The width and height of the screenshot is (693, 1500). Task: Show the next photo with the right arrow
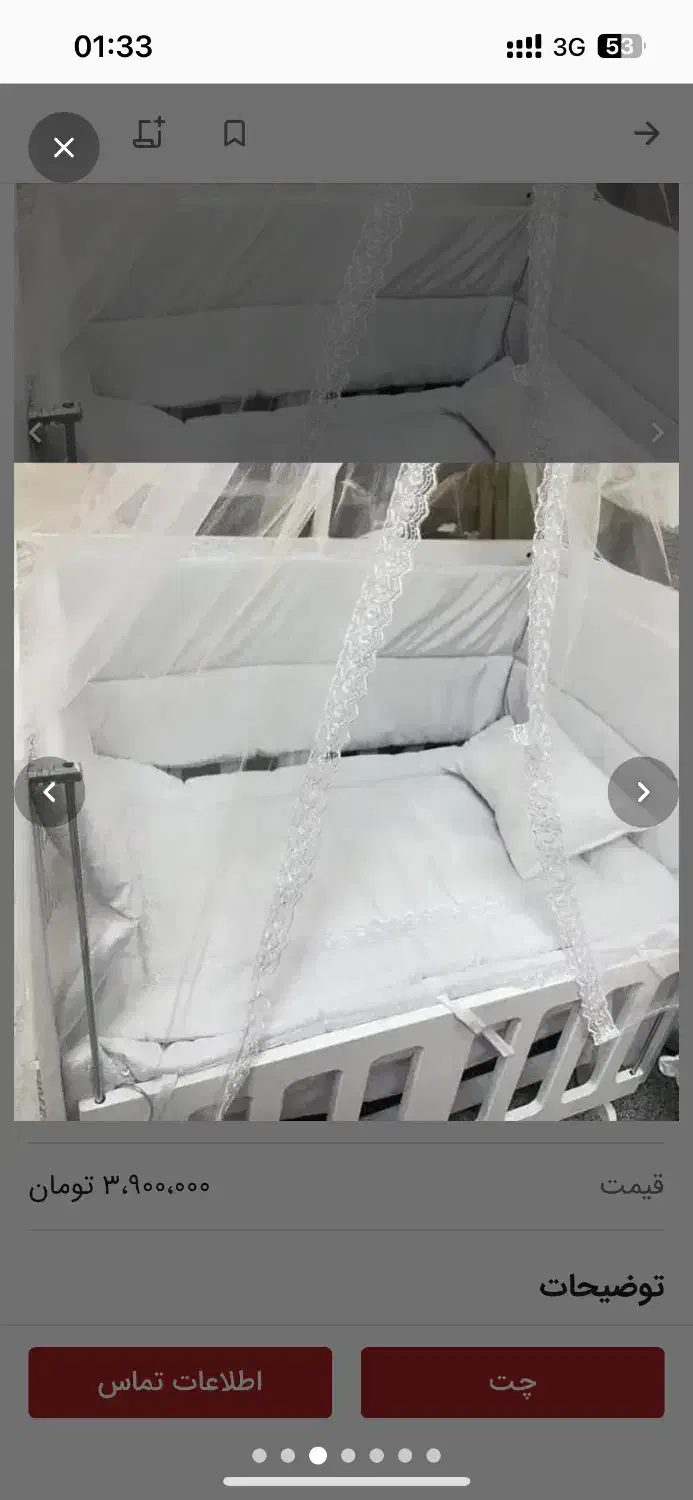643,792
